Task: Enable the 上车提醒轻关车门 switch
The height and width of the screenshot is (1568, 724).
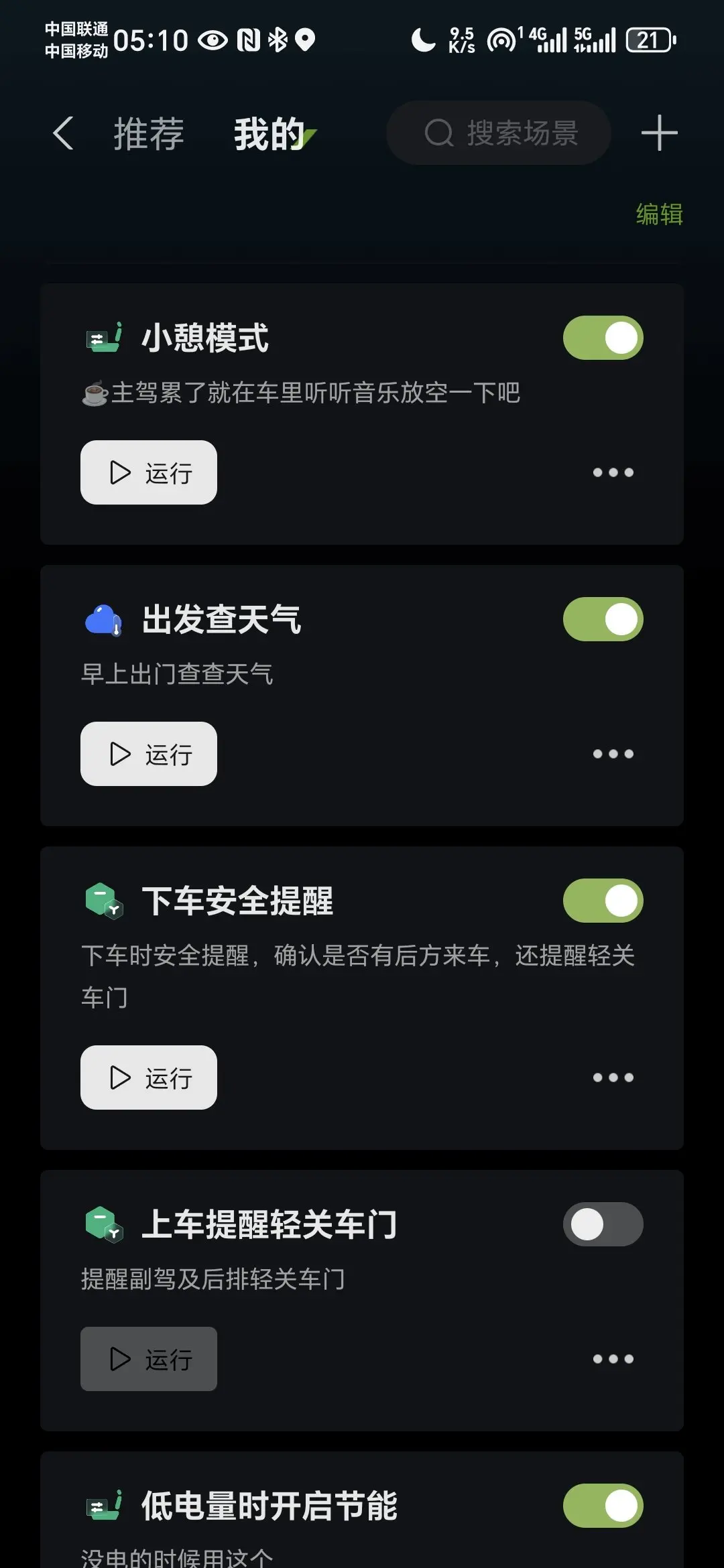Action: [x=603, y=1224]
